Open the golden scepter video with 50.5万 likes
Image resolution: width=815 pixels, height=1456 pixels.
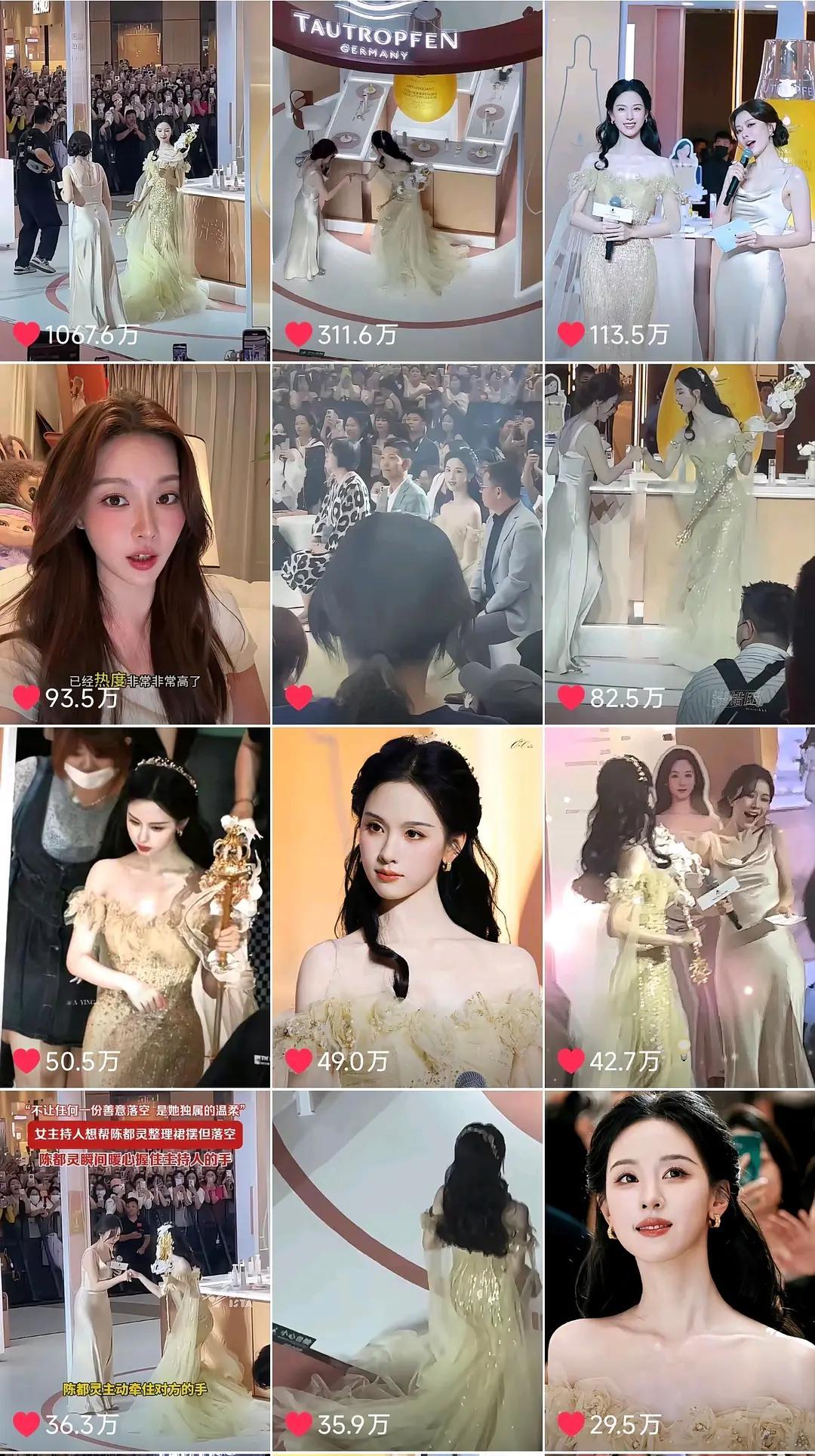click(135, 907)
